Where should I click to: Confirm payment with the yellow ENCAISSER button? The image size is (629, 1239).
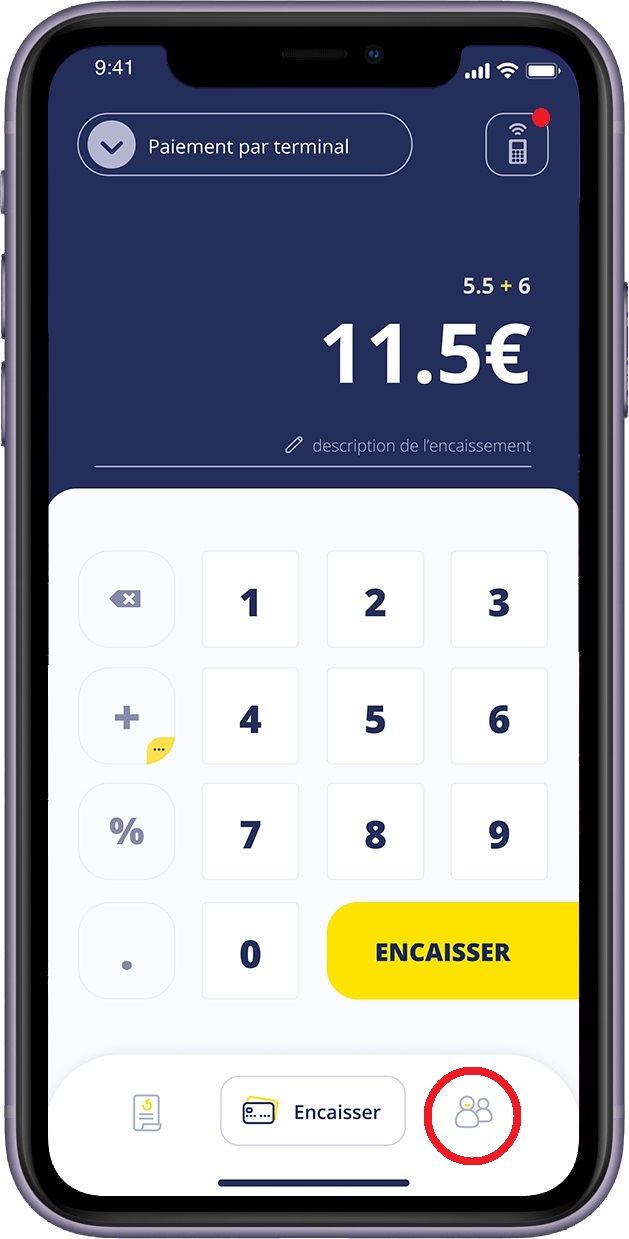452,951
